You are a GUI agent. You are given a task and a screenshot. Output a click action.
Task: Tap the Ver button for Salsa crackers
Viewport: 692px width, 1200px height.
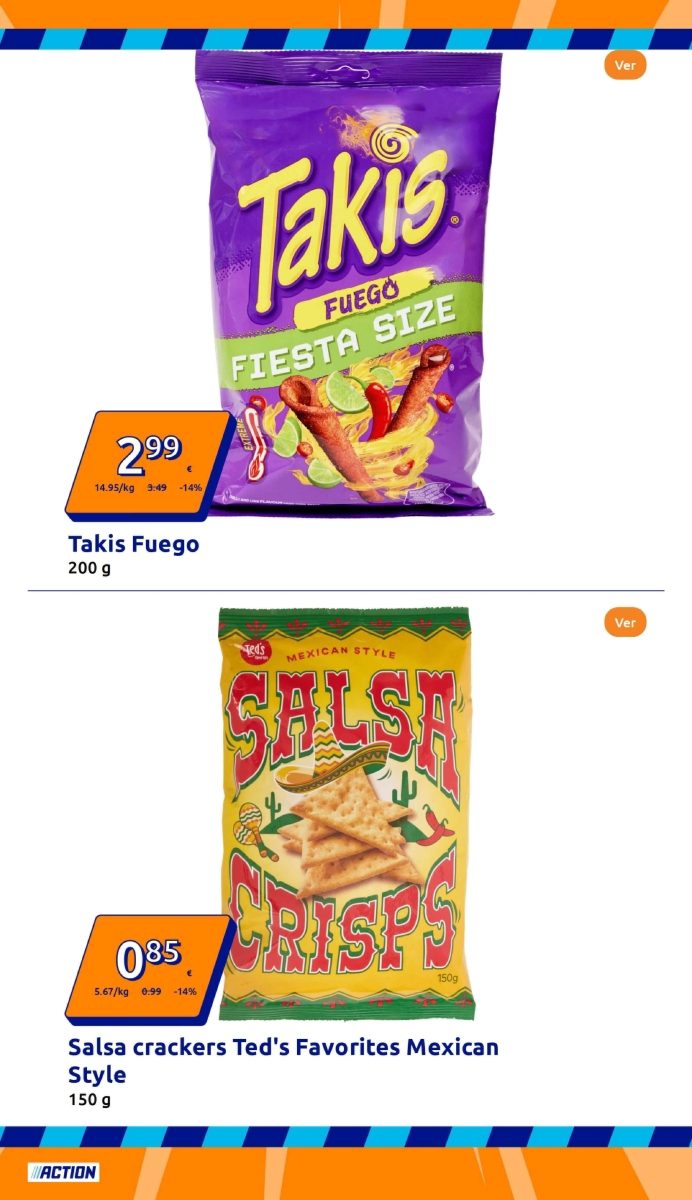pyautogui.click(x=625, y=622)
